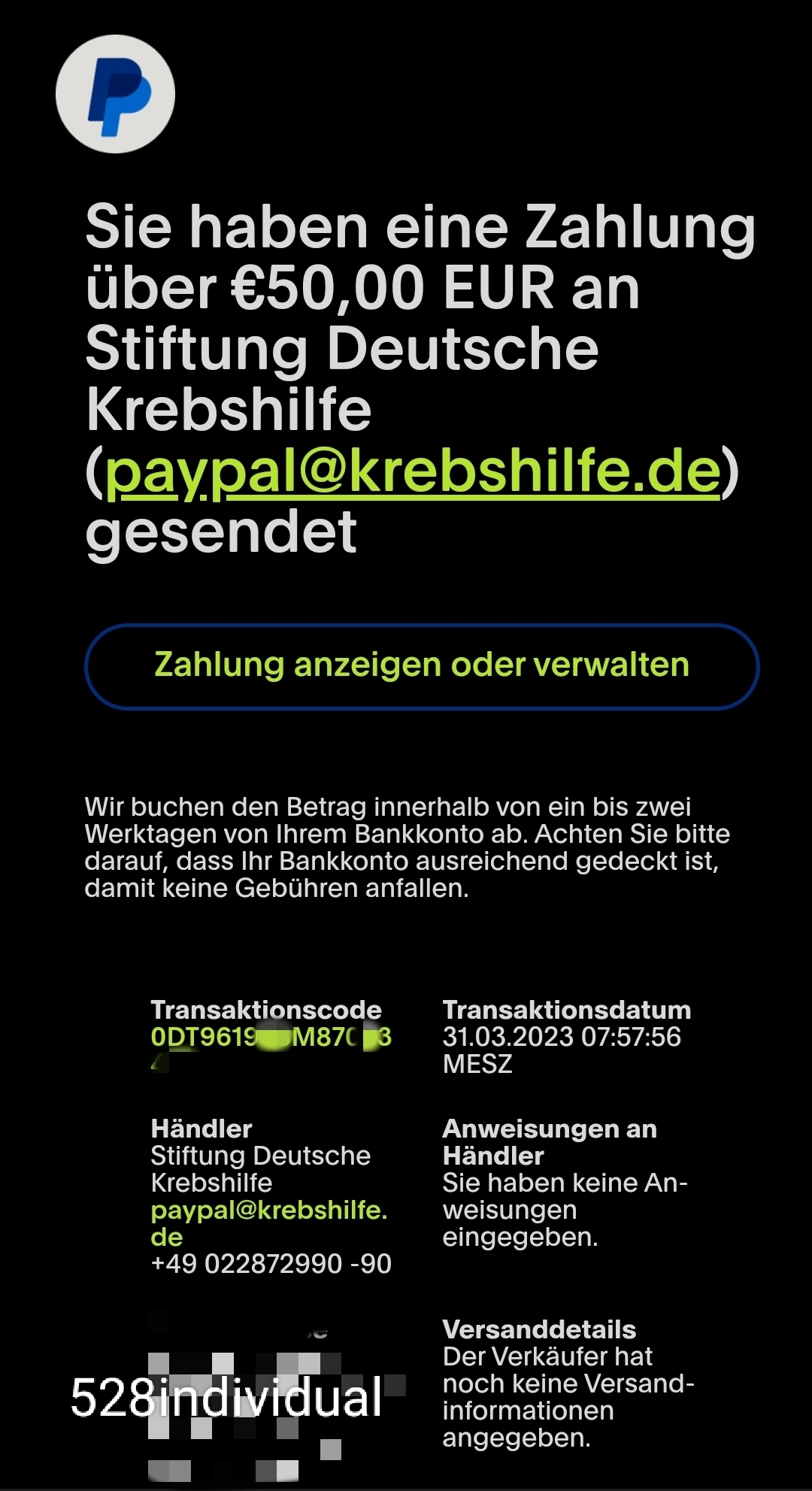812x1491 pixels.
Task: Tap Zahlung anzeigen oder verwalten button
Action: coord(421,666)
